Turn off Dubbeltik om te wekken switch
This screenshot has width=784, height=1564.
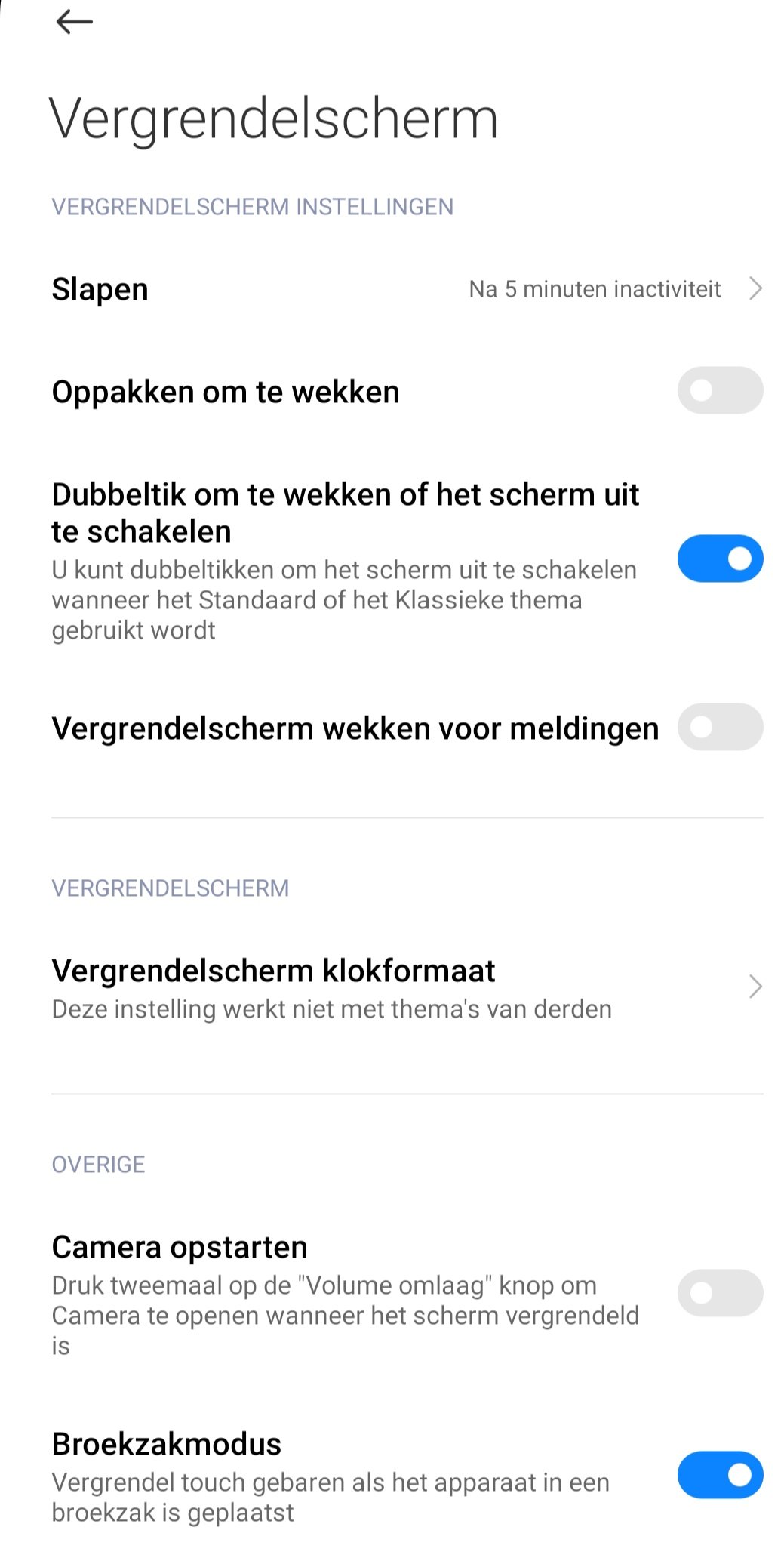point(719,559)
